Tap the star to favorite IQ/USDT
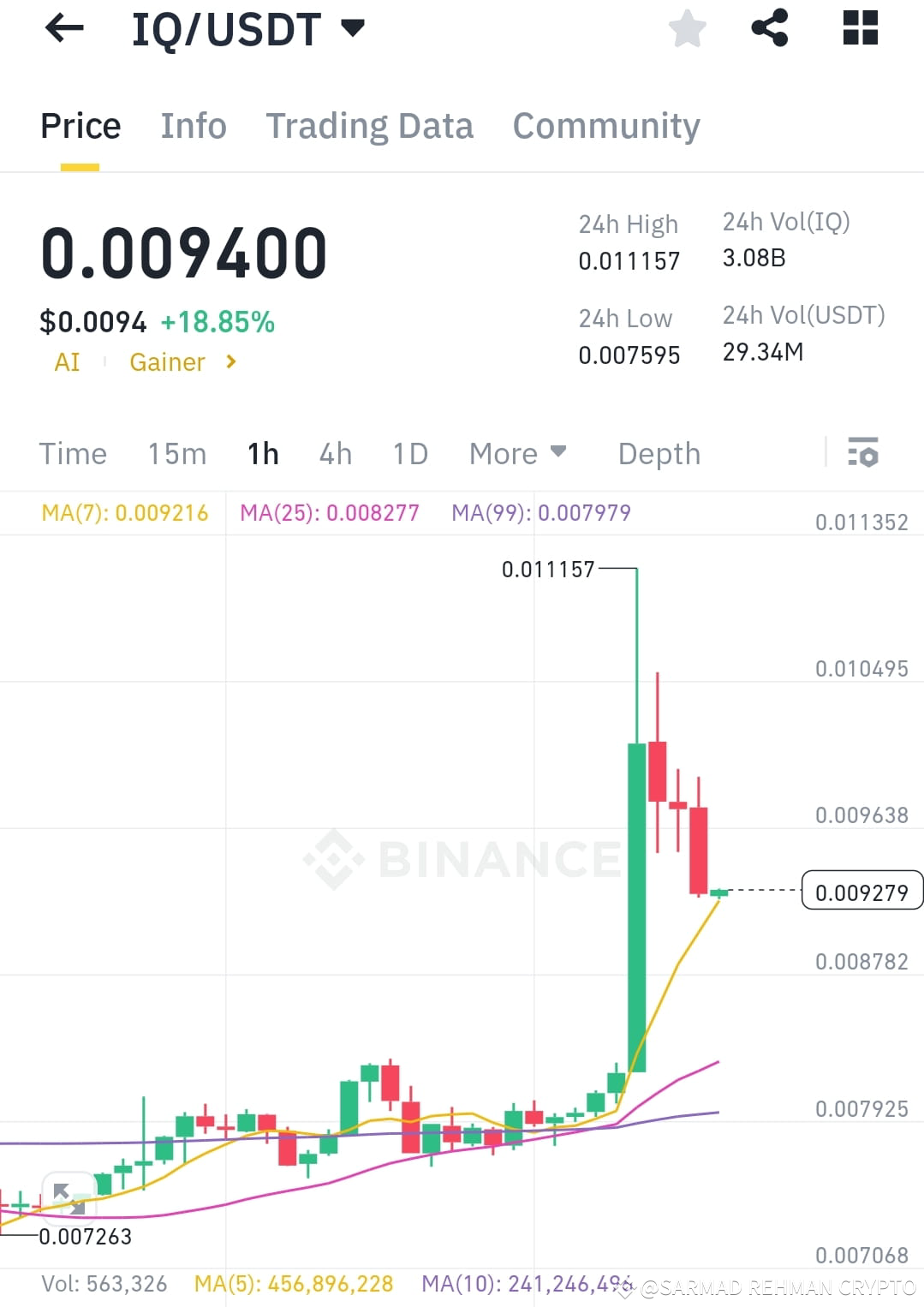Screen dimensions: 924x1307 click(x=687, y=28)
